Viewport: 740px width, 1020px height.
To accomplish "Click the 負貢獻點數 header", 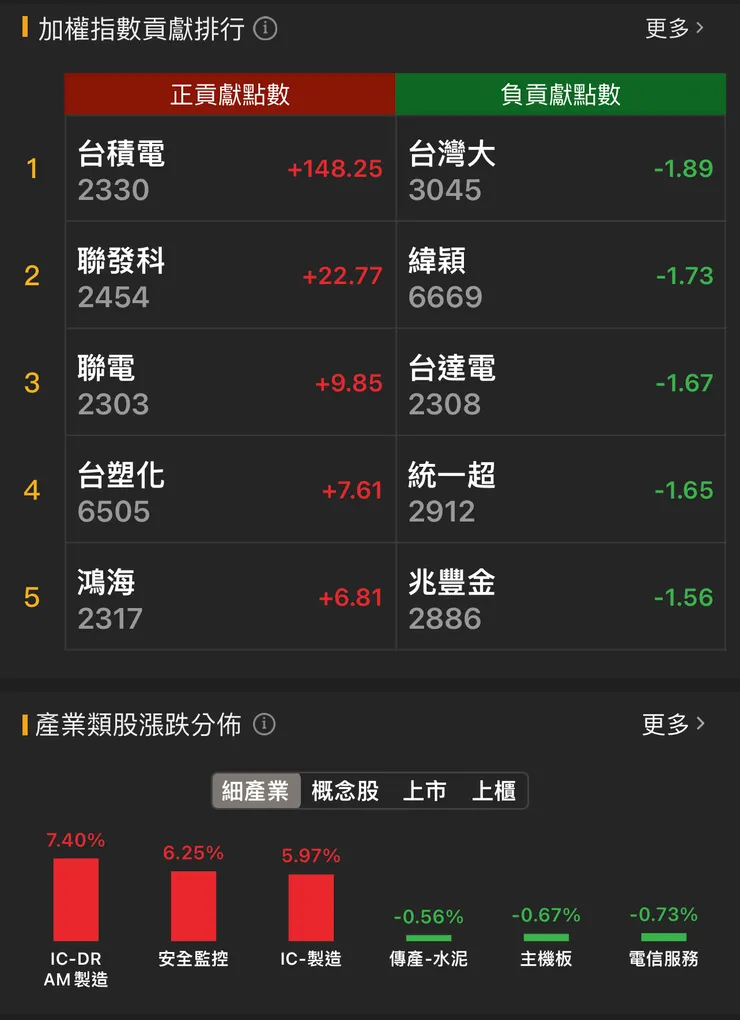I will (x=561, y=92).
